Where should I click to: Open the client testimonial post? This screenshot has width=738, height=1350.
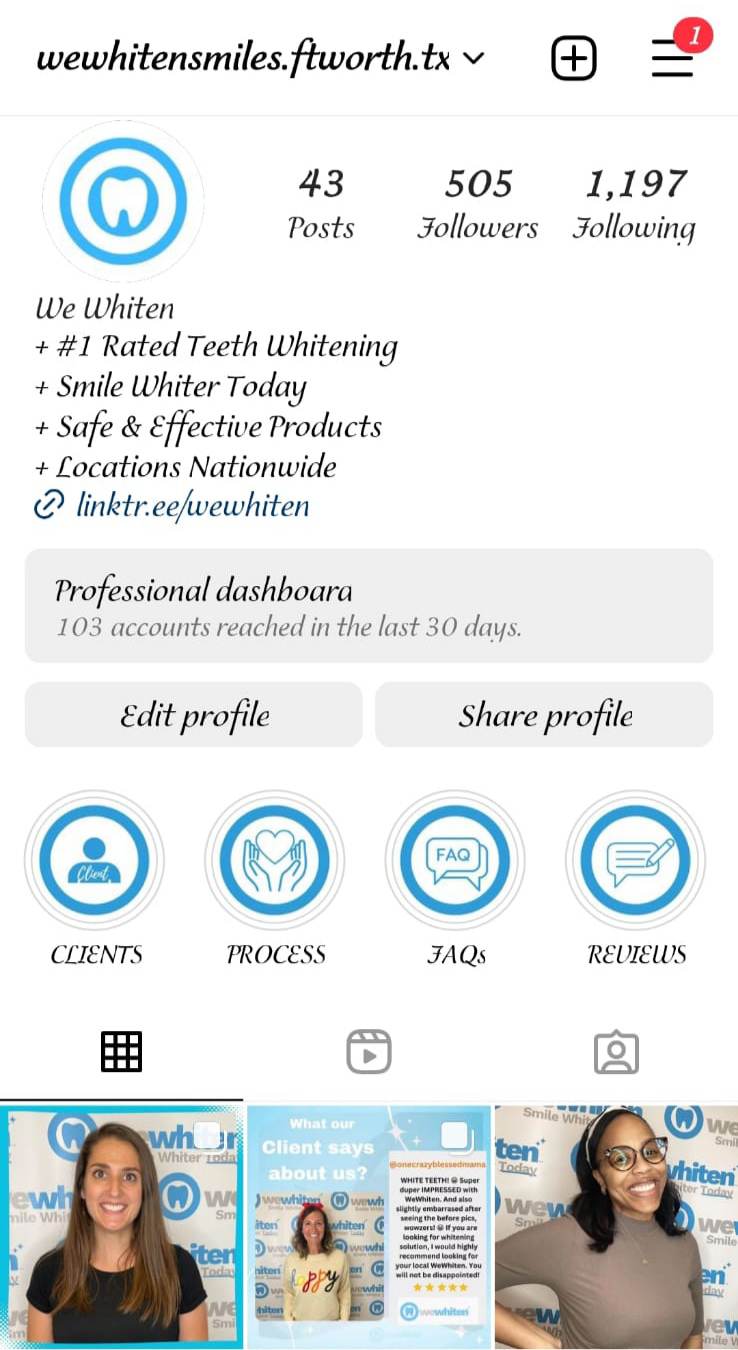coord(368,1225)
